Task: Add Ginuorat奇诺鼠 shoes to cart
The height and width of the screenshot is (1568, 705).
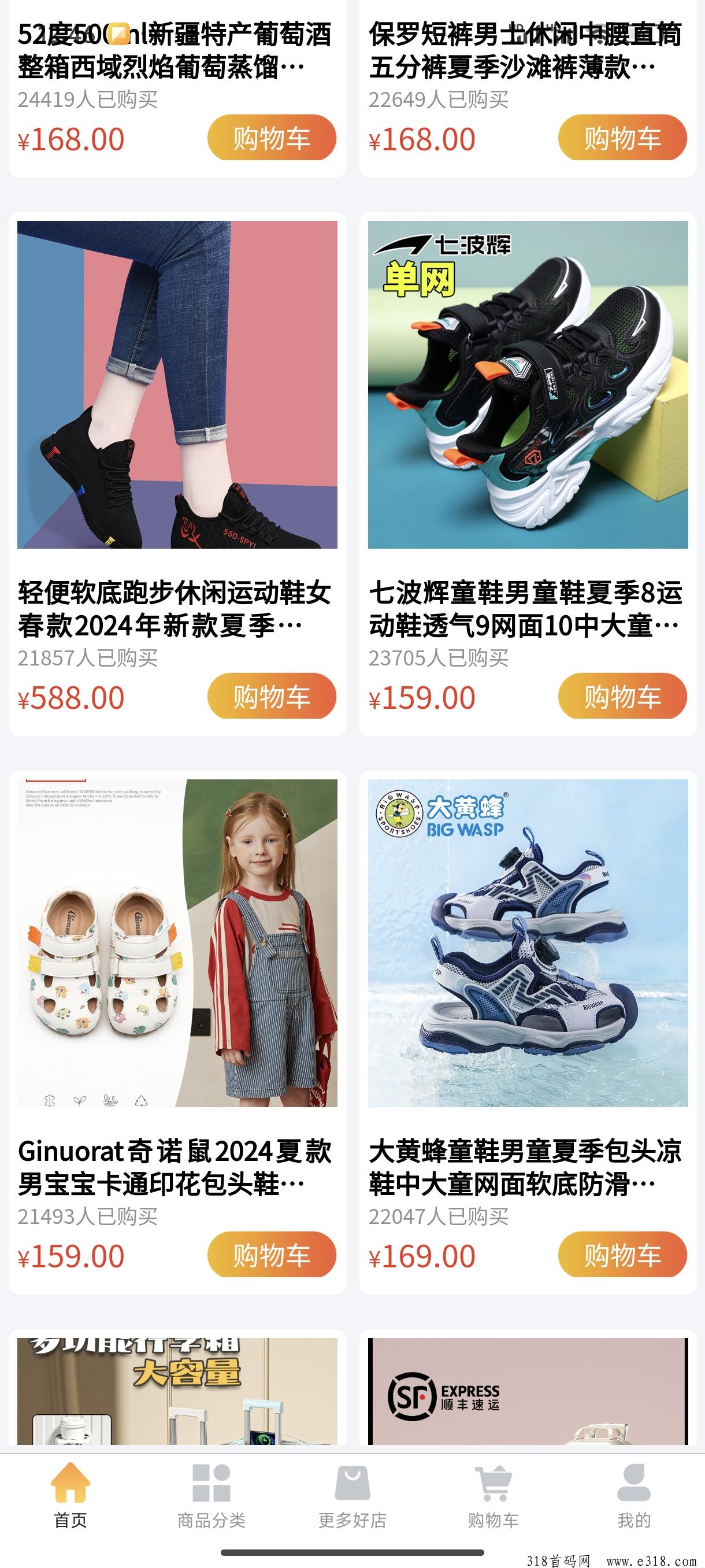Action: 271,1255
